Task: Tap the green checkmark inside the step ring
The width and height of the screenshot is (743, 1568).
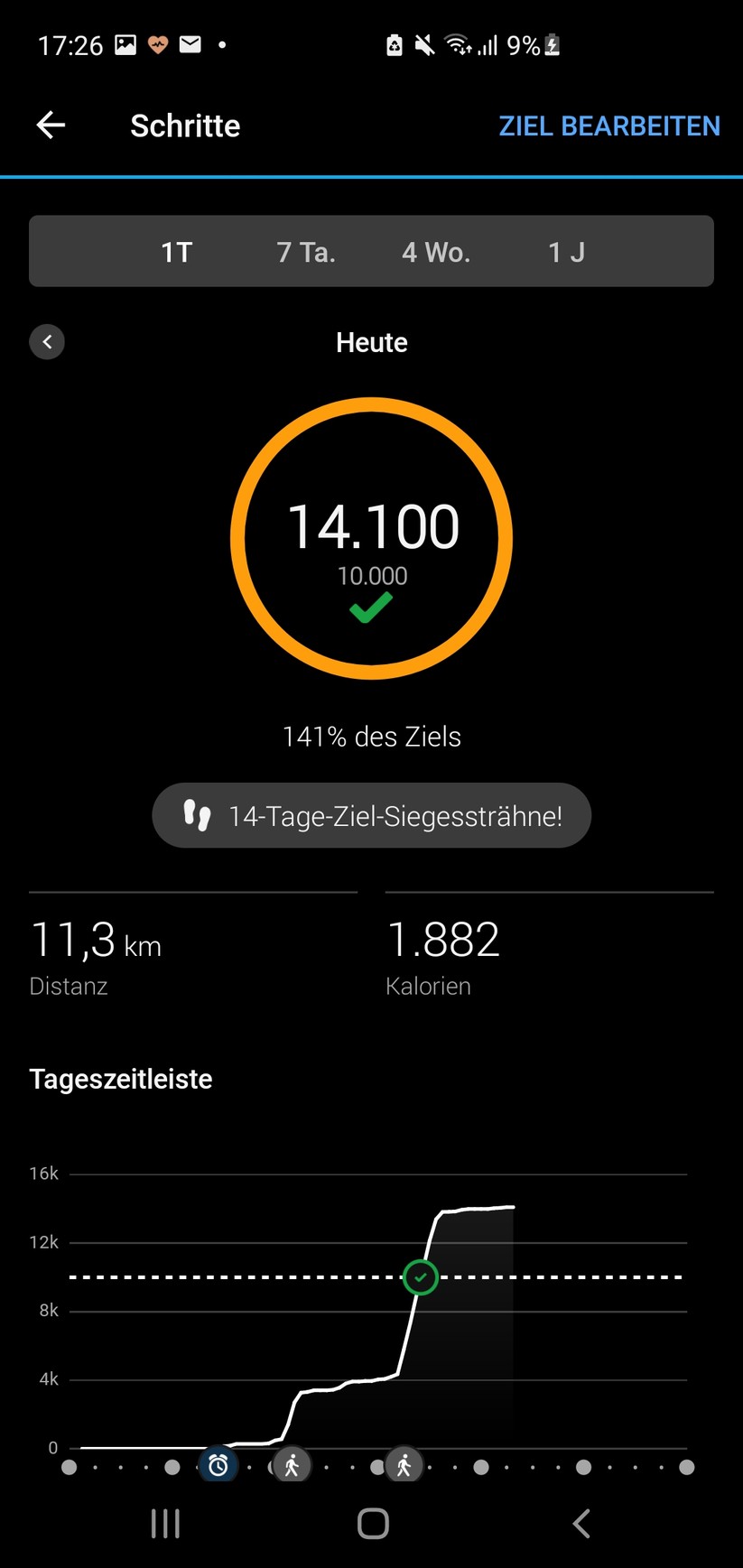Action: 371,608
